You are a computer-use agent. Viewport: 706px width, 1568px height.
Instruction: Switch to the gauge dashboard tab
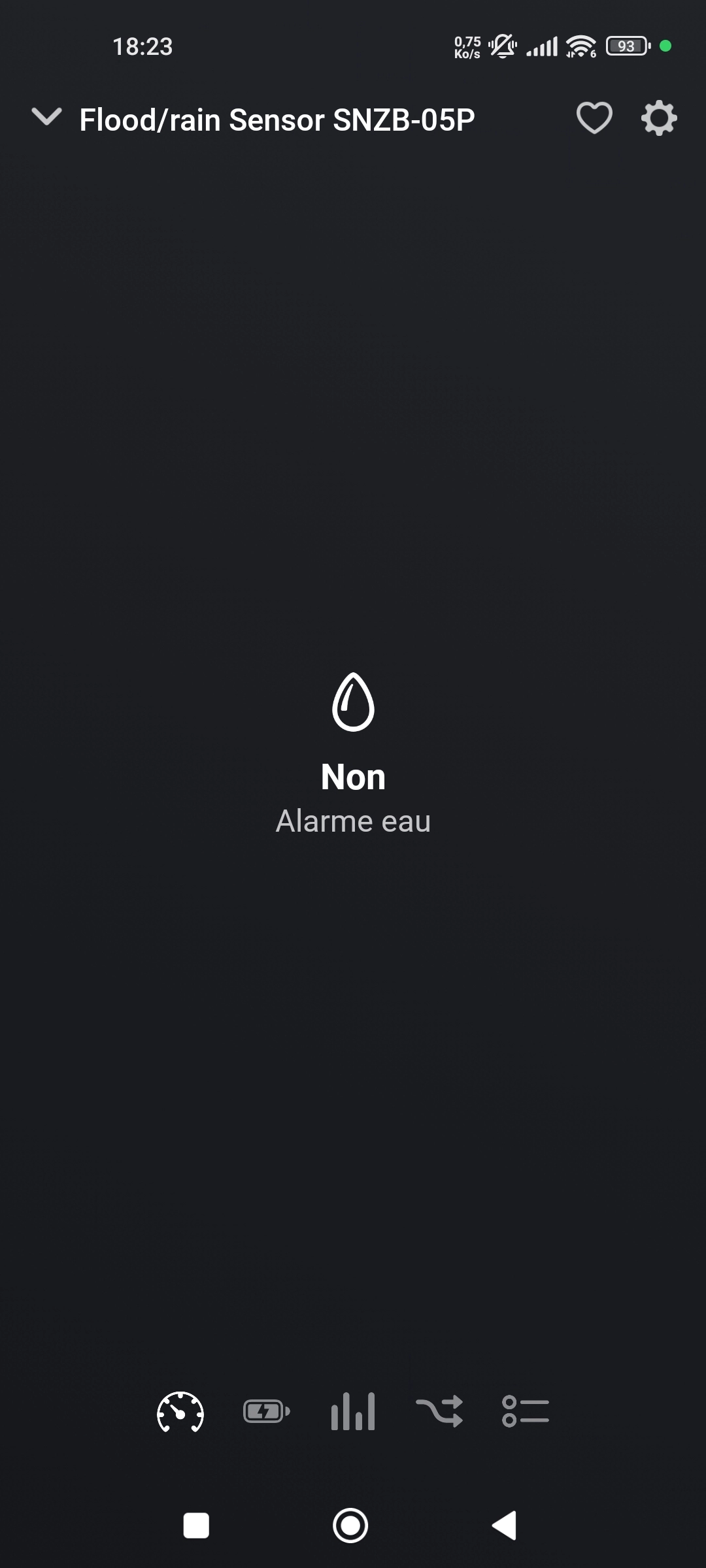[180, 1412]
